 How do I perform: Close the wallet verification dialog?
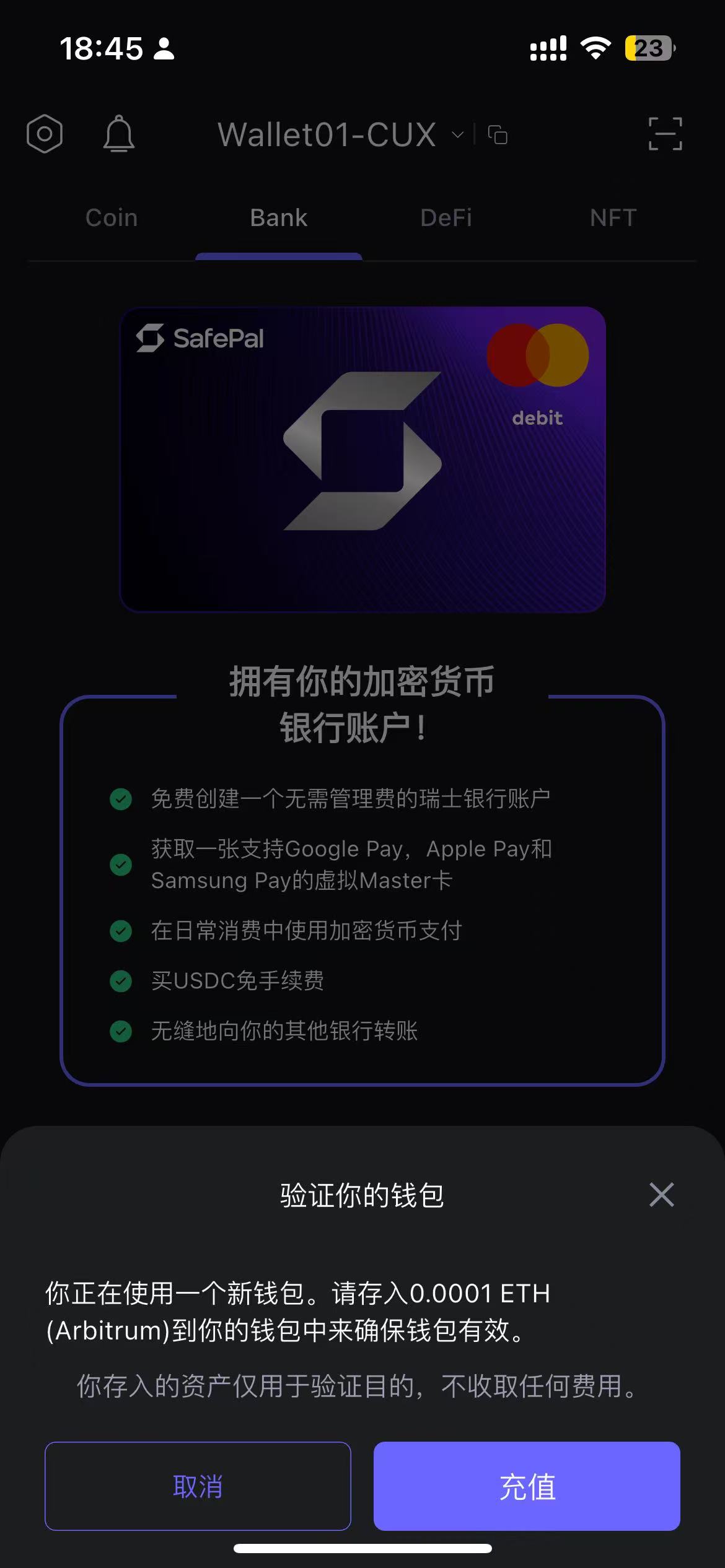661,1195
